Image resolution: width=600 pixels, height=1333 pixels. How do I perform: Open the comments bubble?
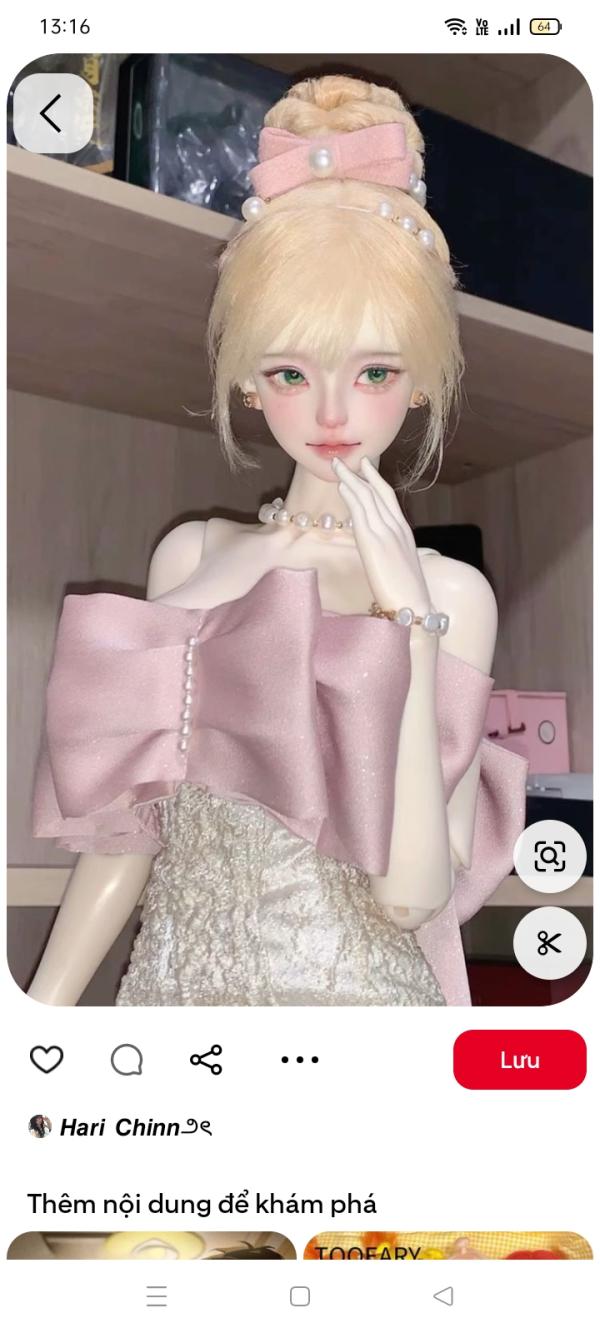pyautogui.click(x=126, y=1060)
